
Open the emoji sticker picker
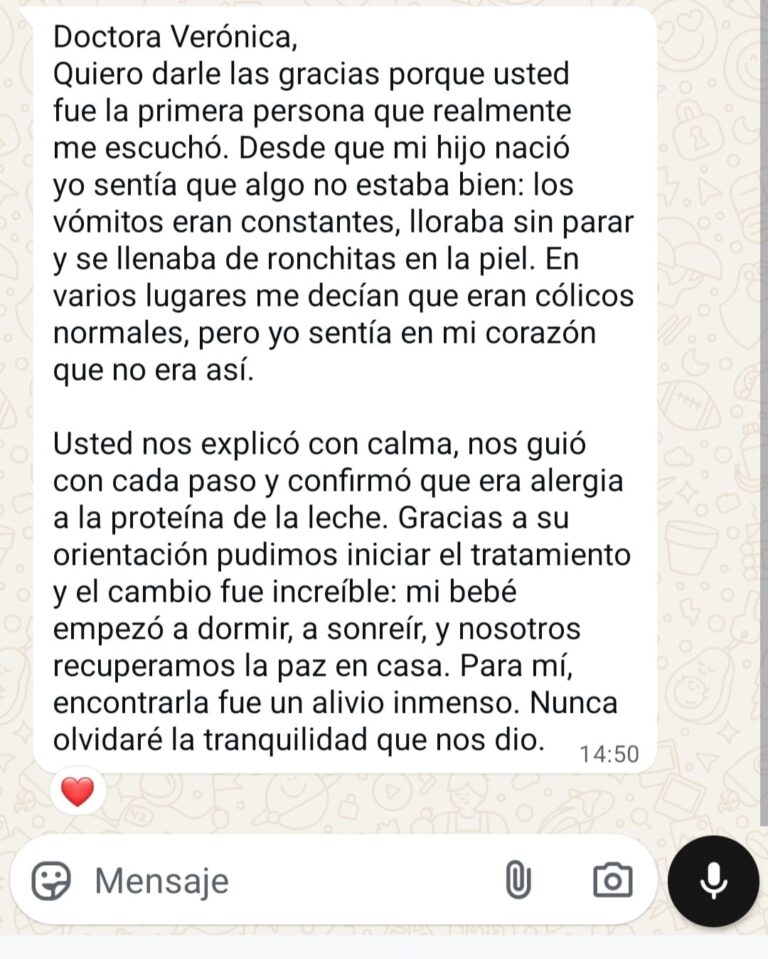coord(51,881)
